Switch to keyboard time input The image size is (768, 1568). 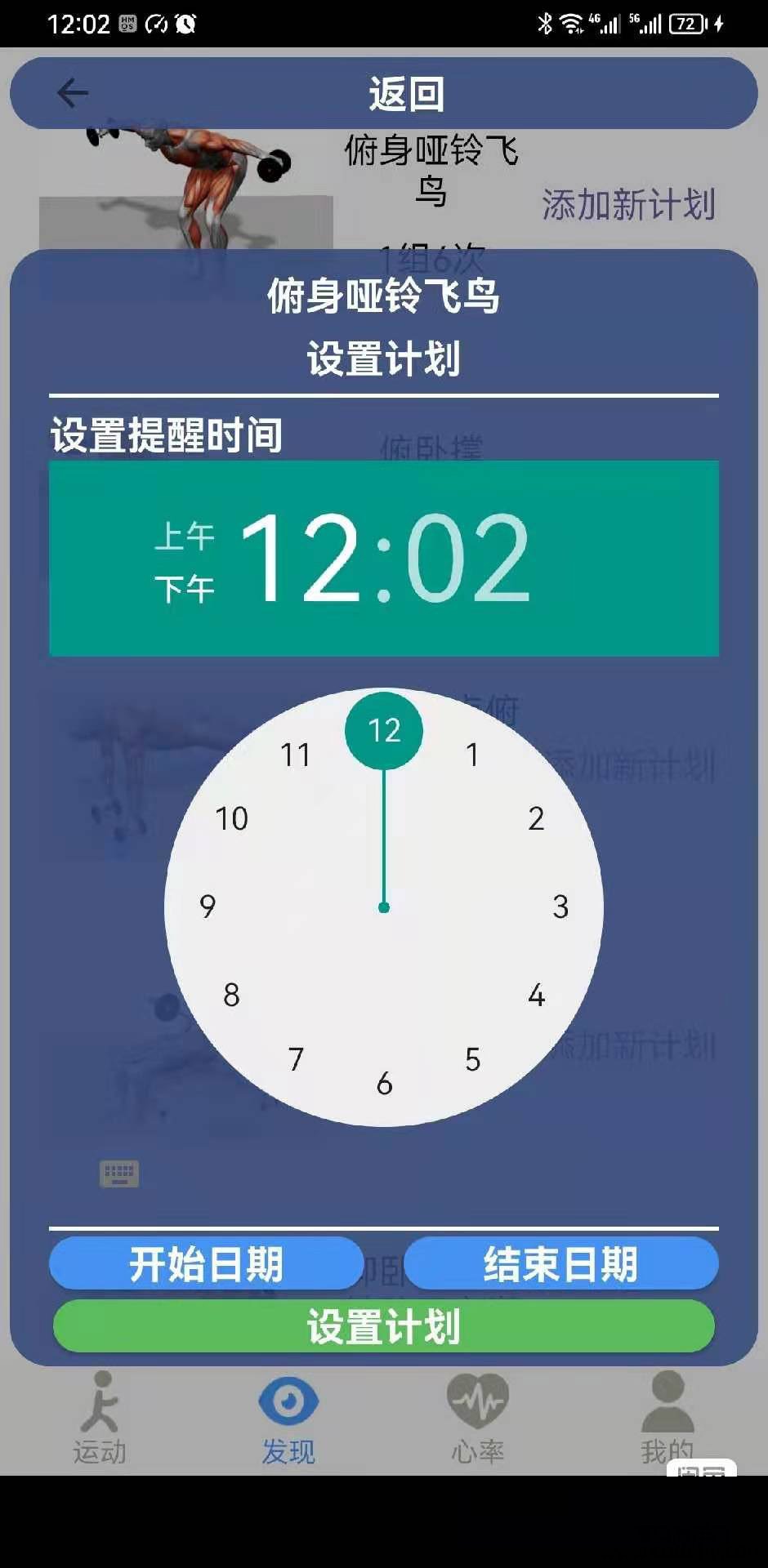tap(119, 1174)
